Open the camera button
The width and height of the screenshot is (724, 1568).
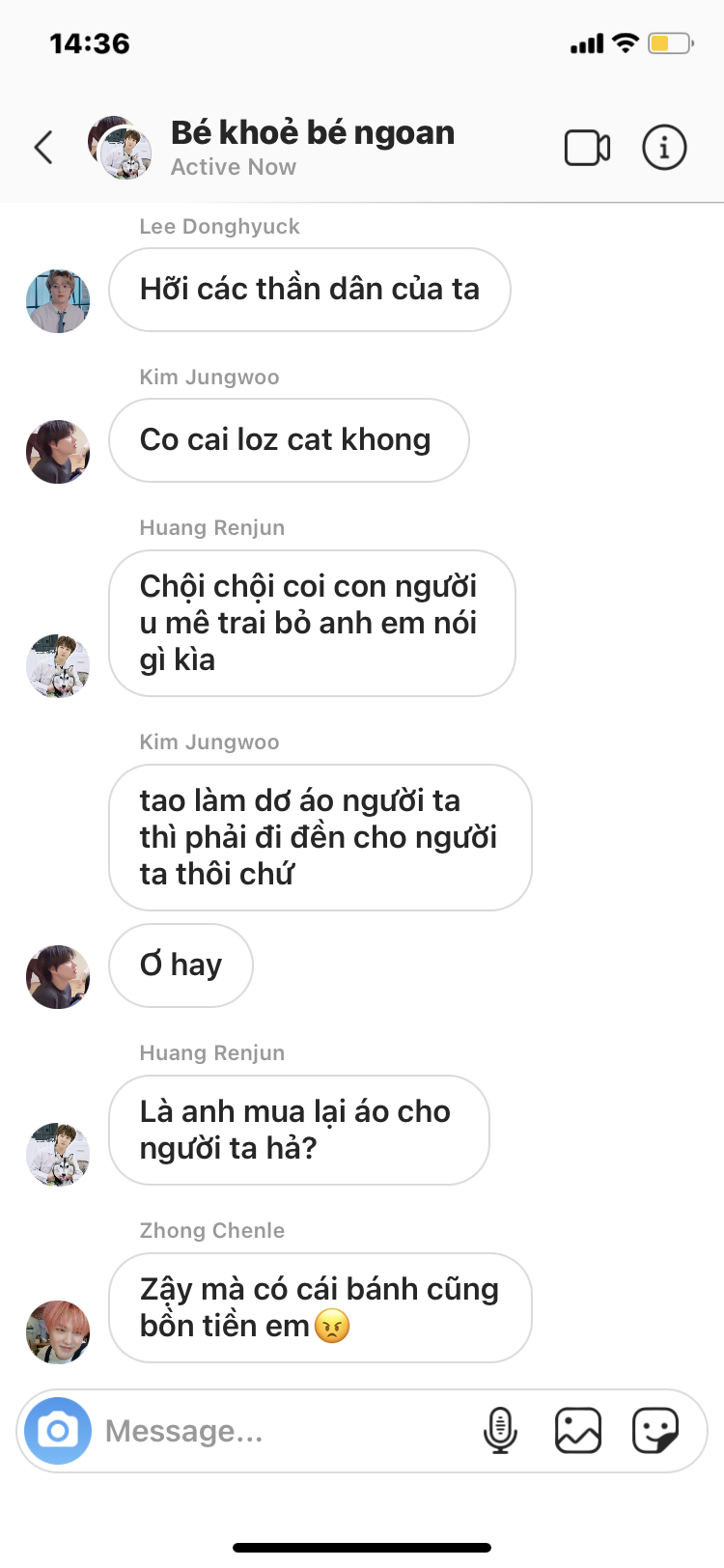coord(58,1431)
